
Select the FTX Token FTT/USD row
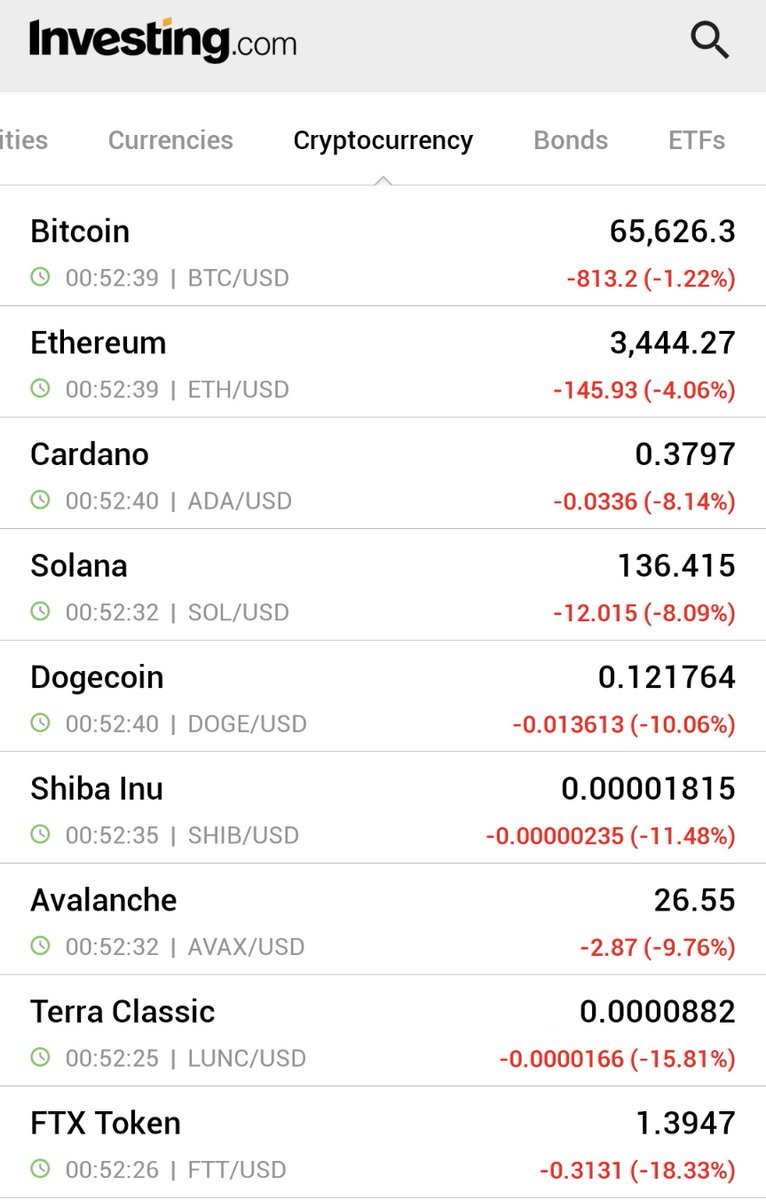383,1143
